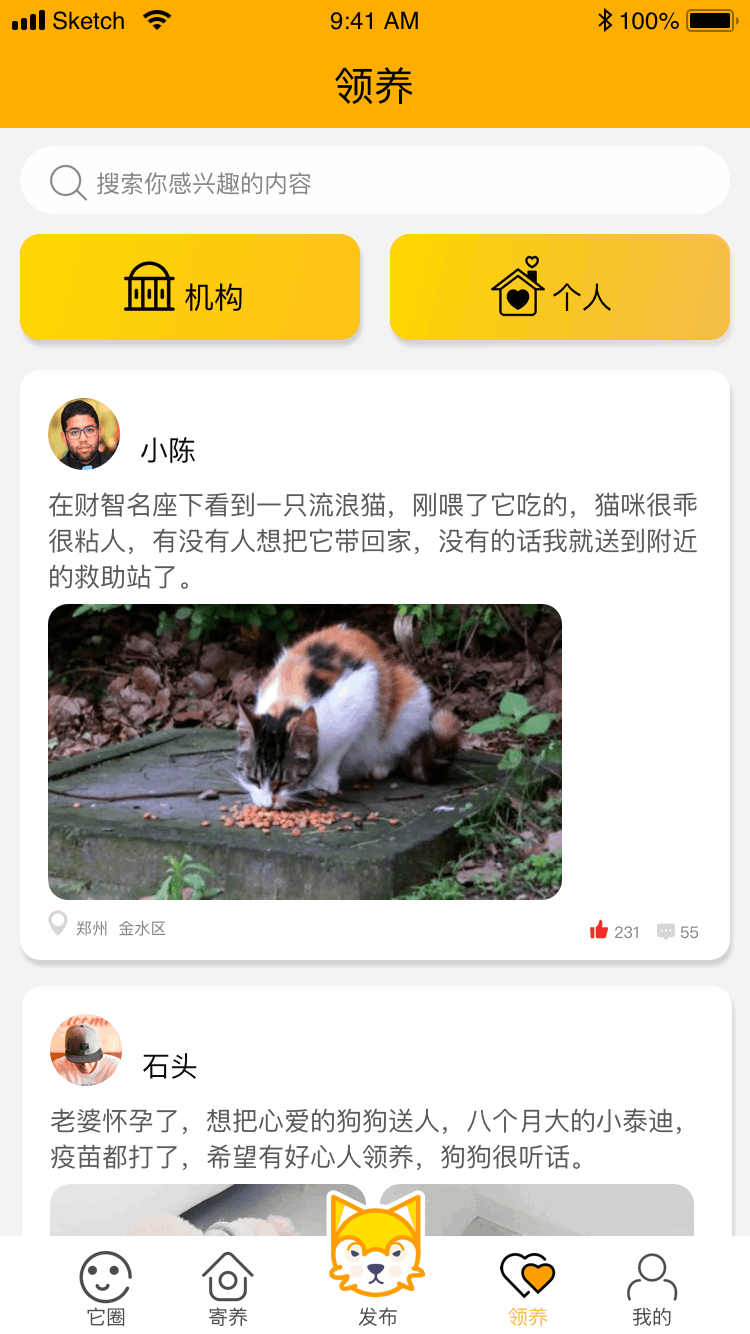This screenshot has height=1334, width=750.
Task: Select the 寄养 foster home icon
Action: [x=227, y=1277]
